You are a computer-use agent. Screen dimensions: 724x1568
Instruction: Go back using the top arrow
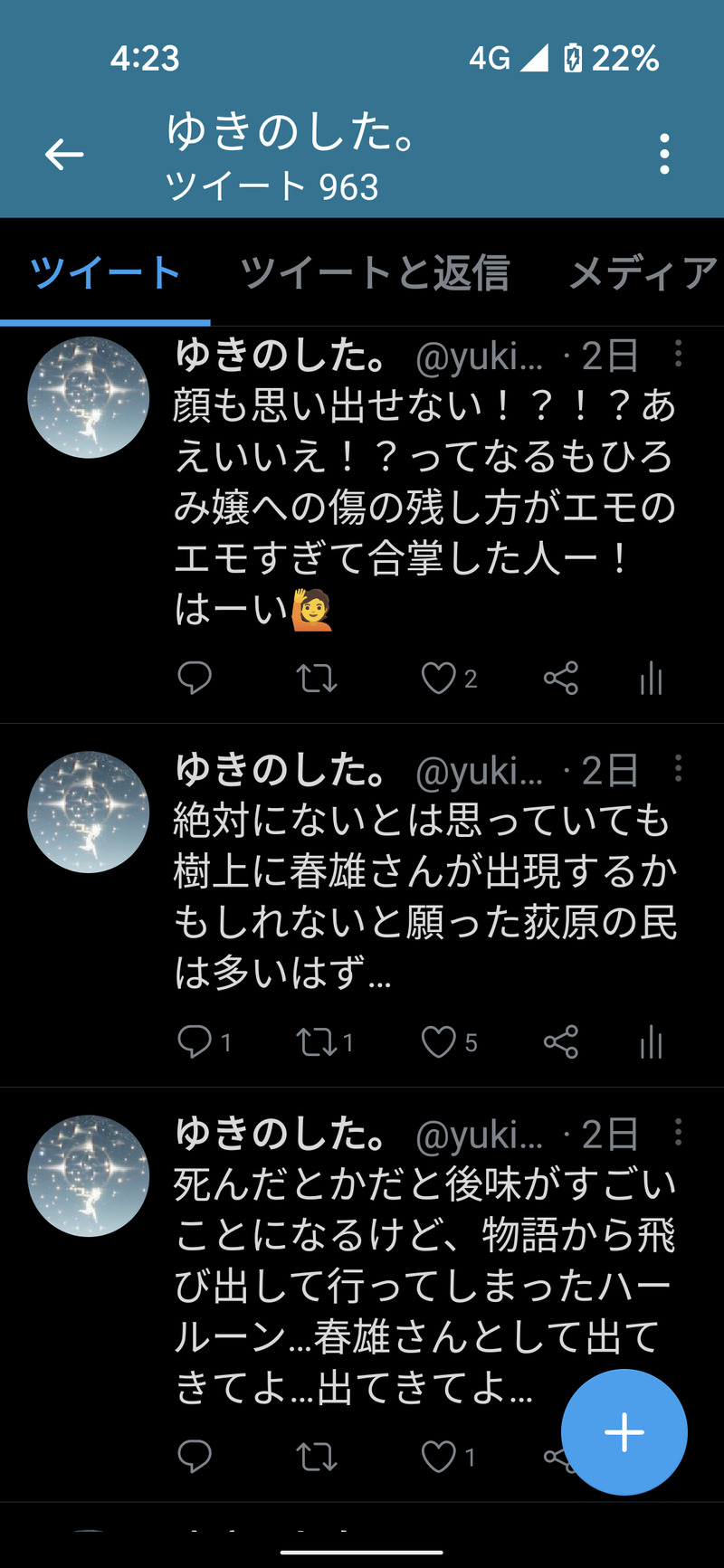coord(64,155)
